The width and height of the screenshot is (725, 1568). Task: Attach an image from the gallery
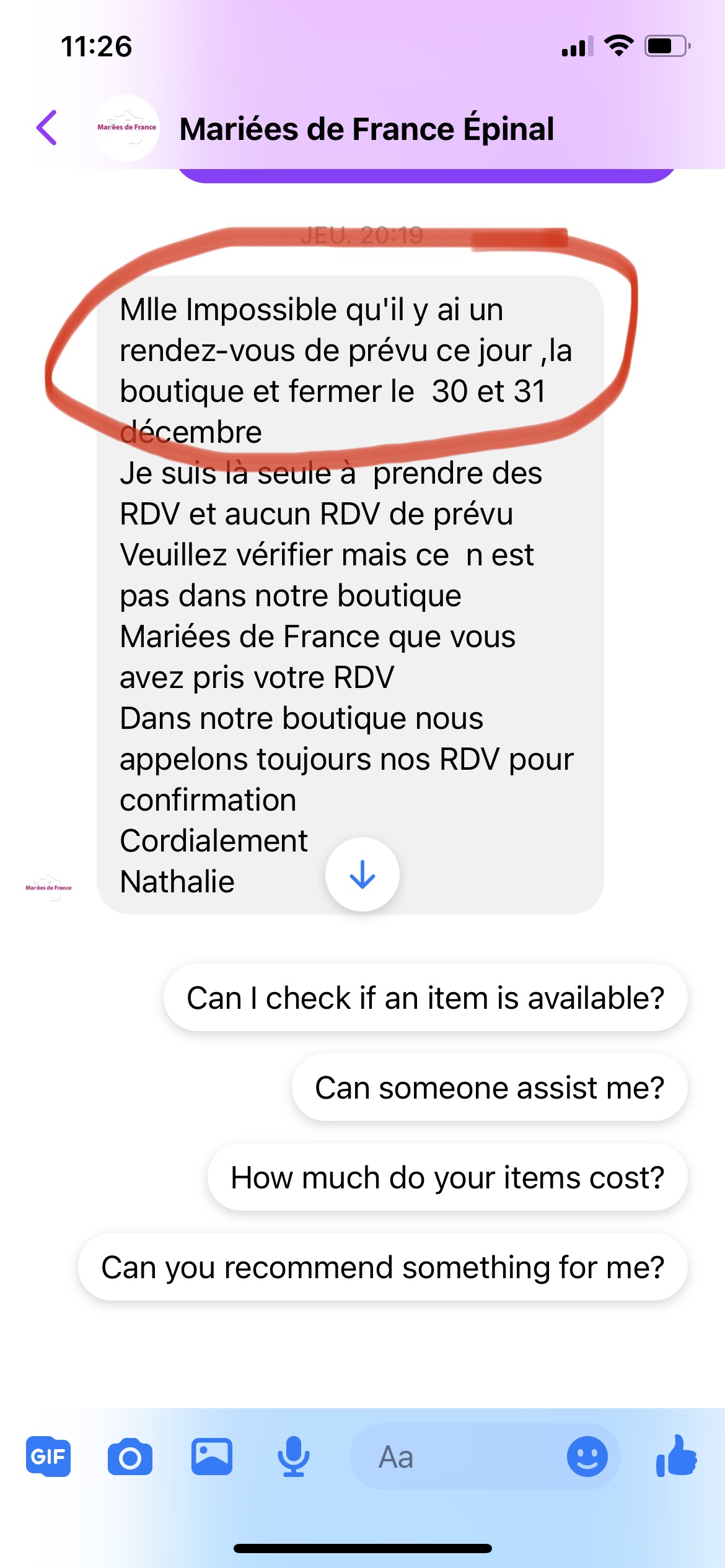(212, 1457)
